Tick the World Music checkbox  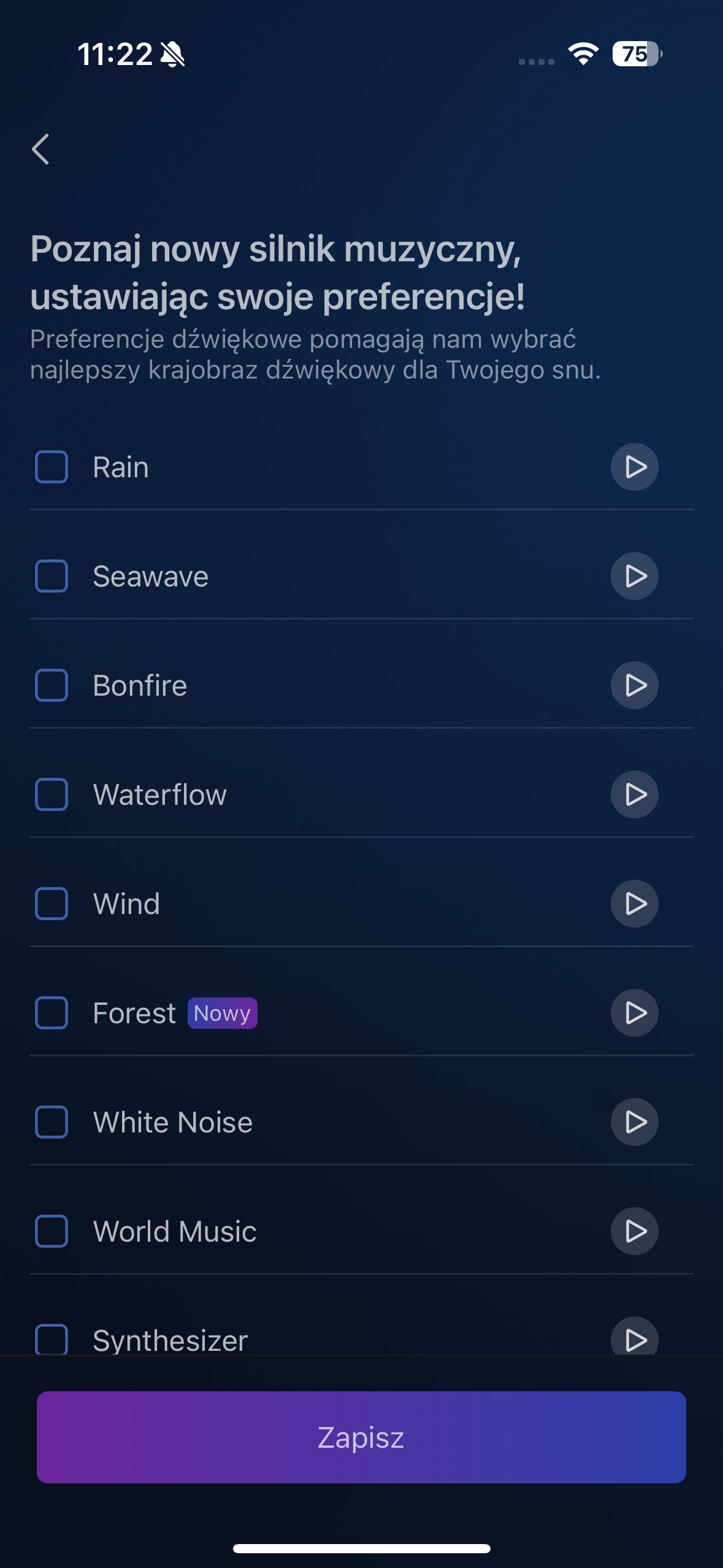tap(52, 1231)
